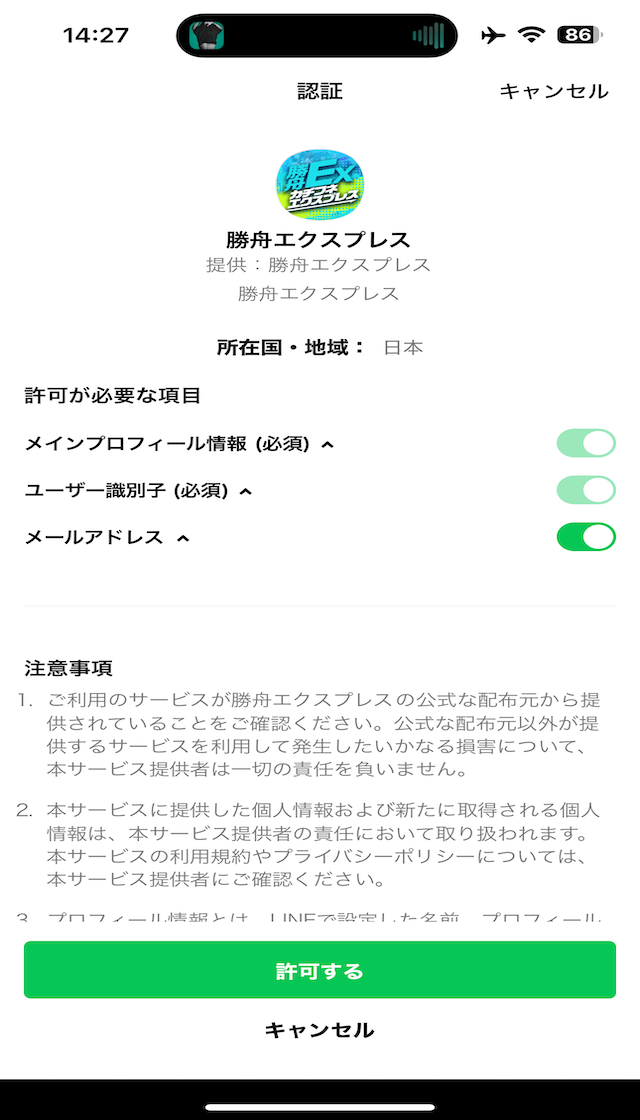640x1120 pixels.
Task: Tap キャンセル in the top bar
Action: pos(554,91)
